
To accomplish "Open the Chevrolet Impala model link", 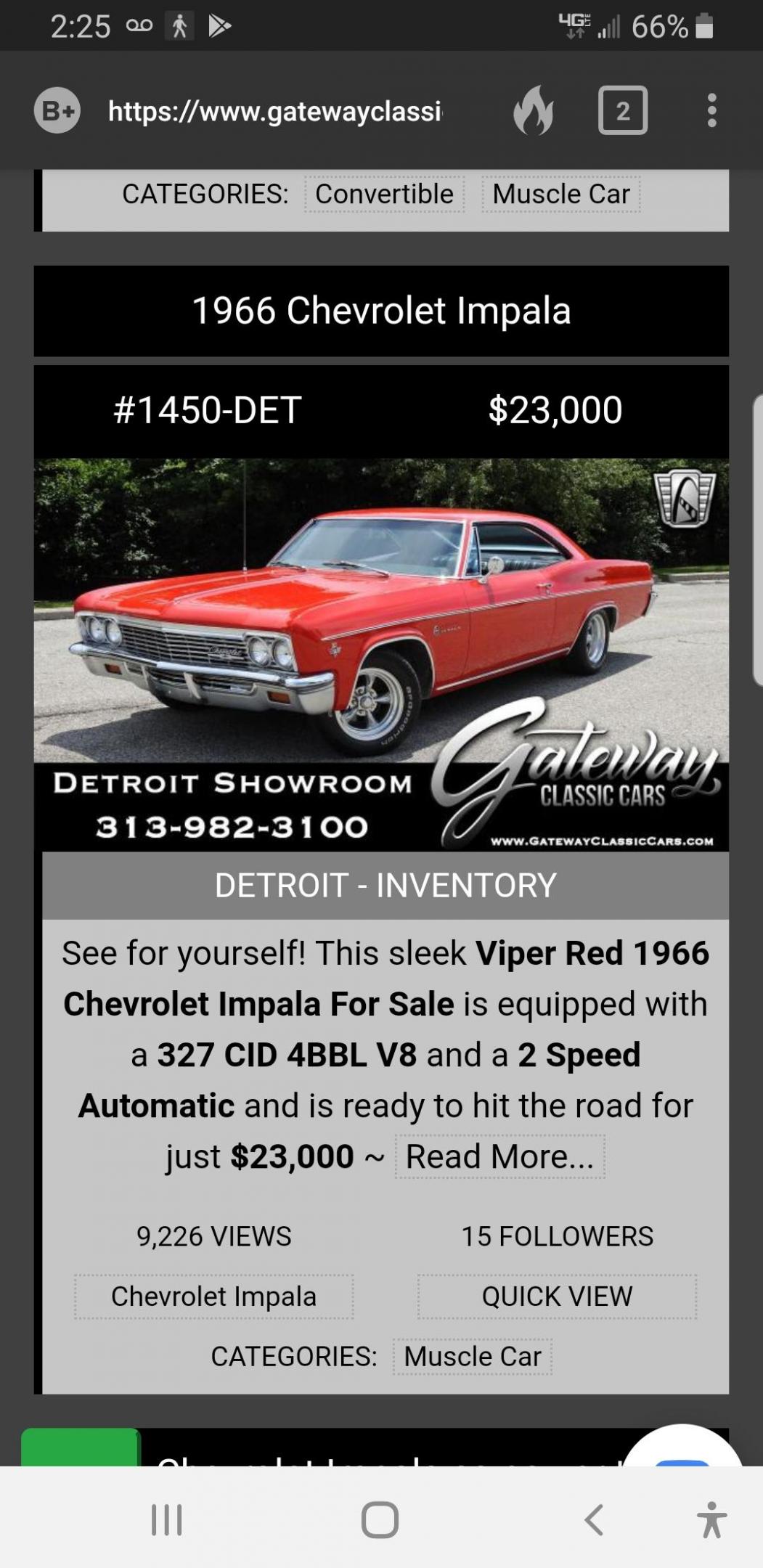I will 213,1297.
